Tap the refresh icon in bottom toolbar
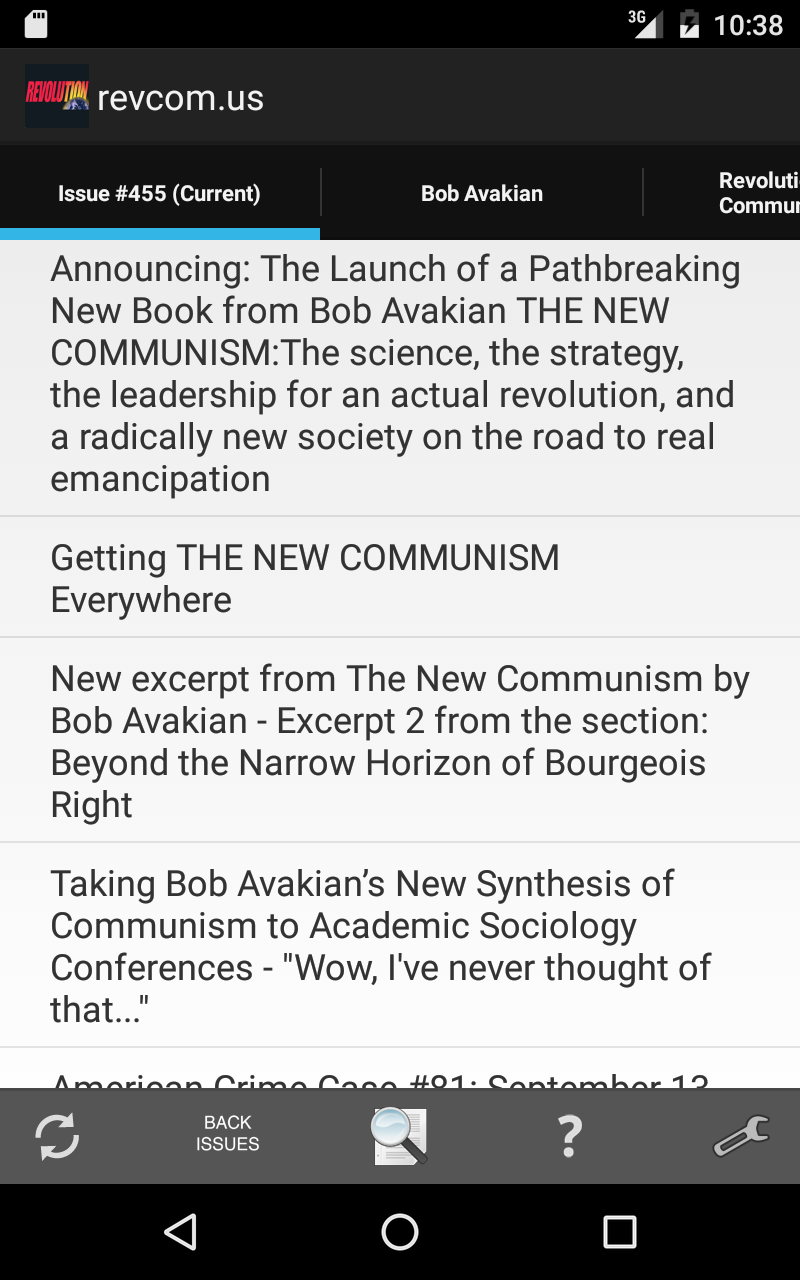The height and width of the screenshot is (1280, 800). 57,1136
